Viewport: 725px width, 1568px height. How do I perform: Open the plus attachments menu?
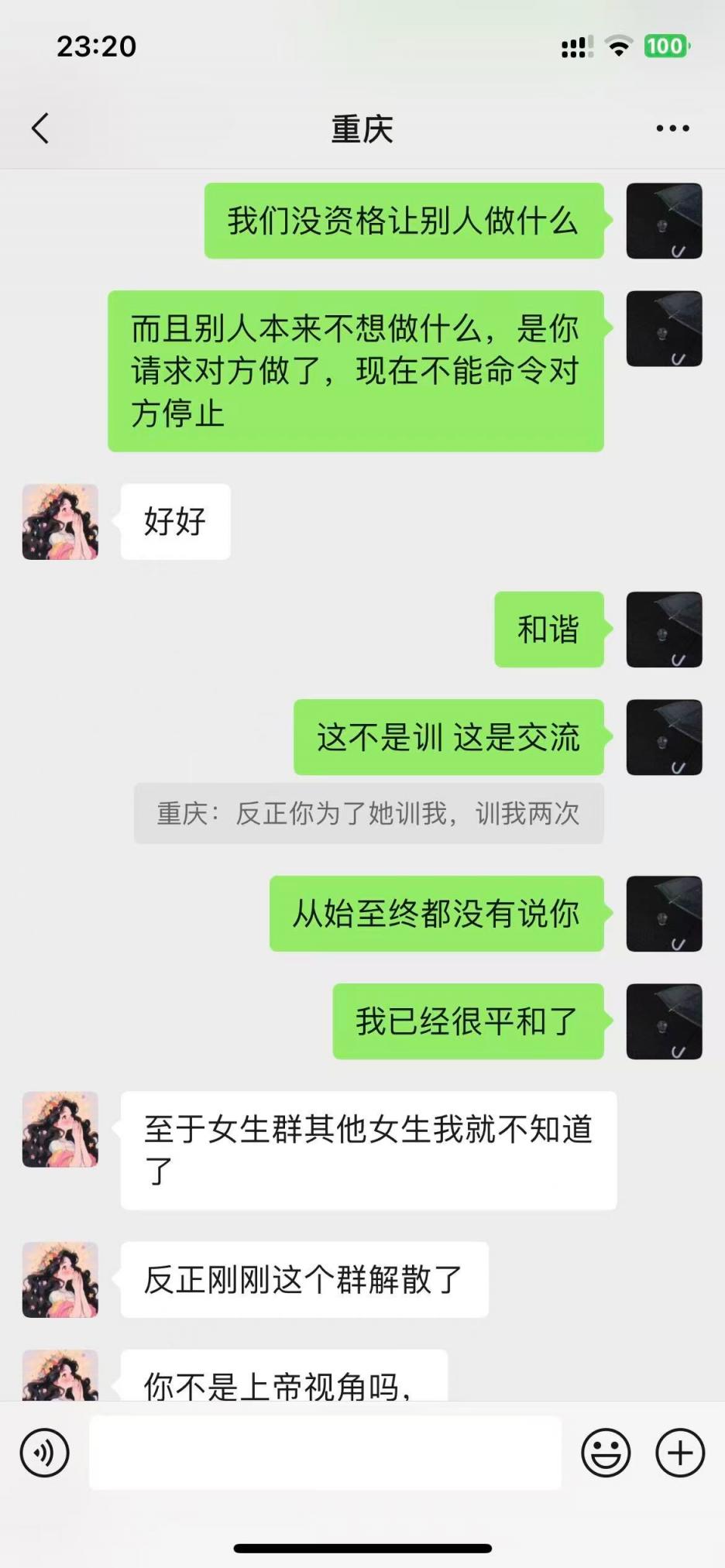[680, 1453]
